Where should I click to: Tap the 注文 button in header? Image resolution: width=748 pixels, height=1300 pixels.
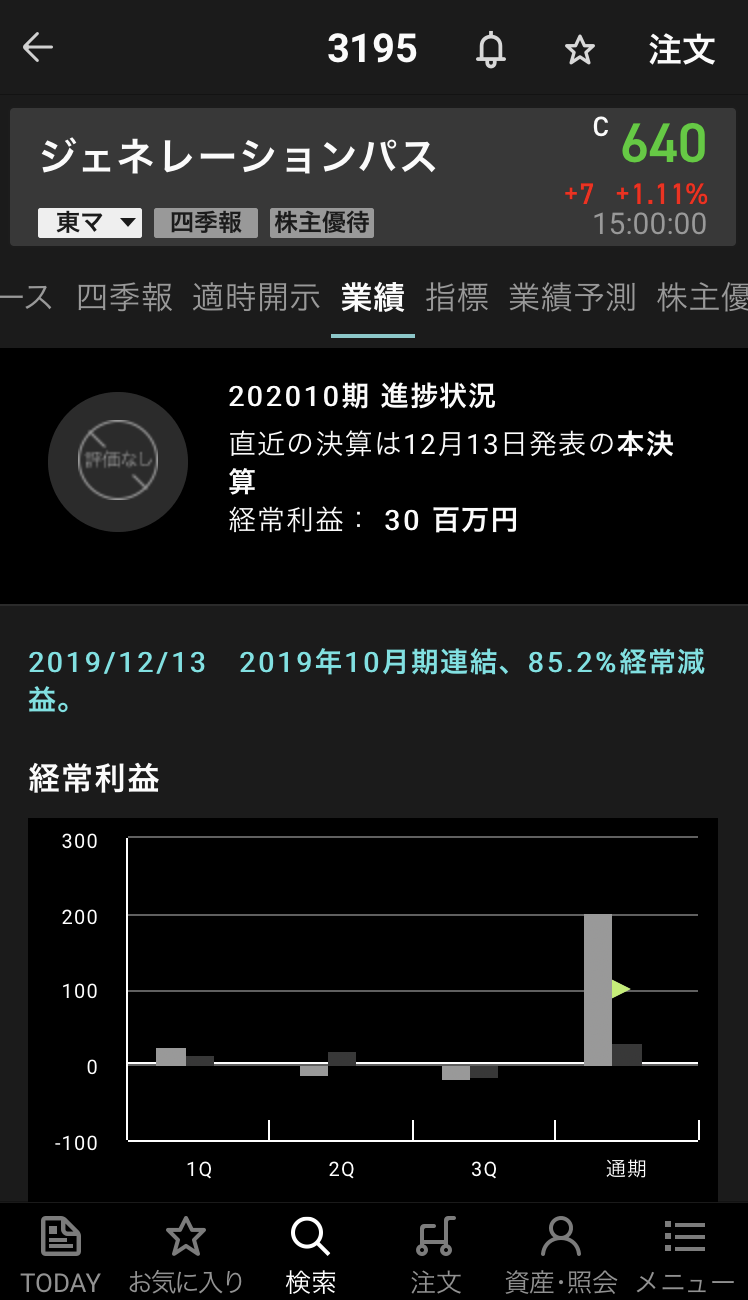pyautogui.click(x=681, y=49)
